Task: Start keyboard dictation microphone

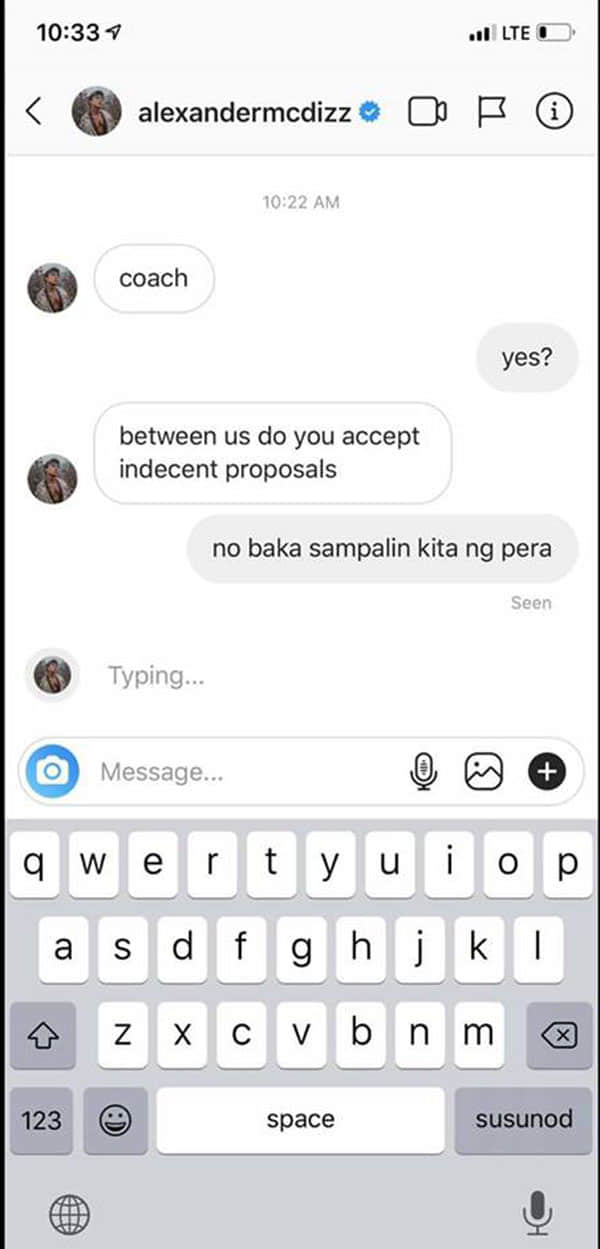Action: 537,1213
